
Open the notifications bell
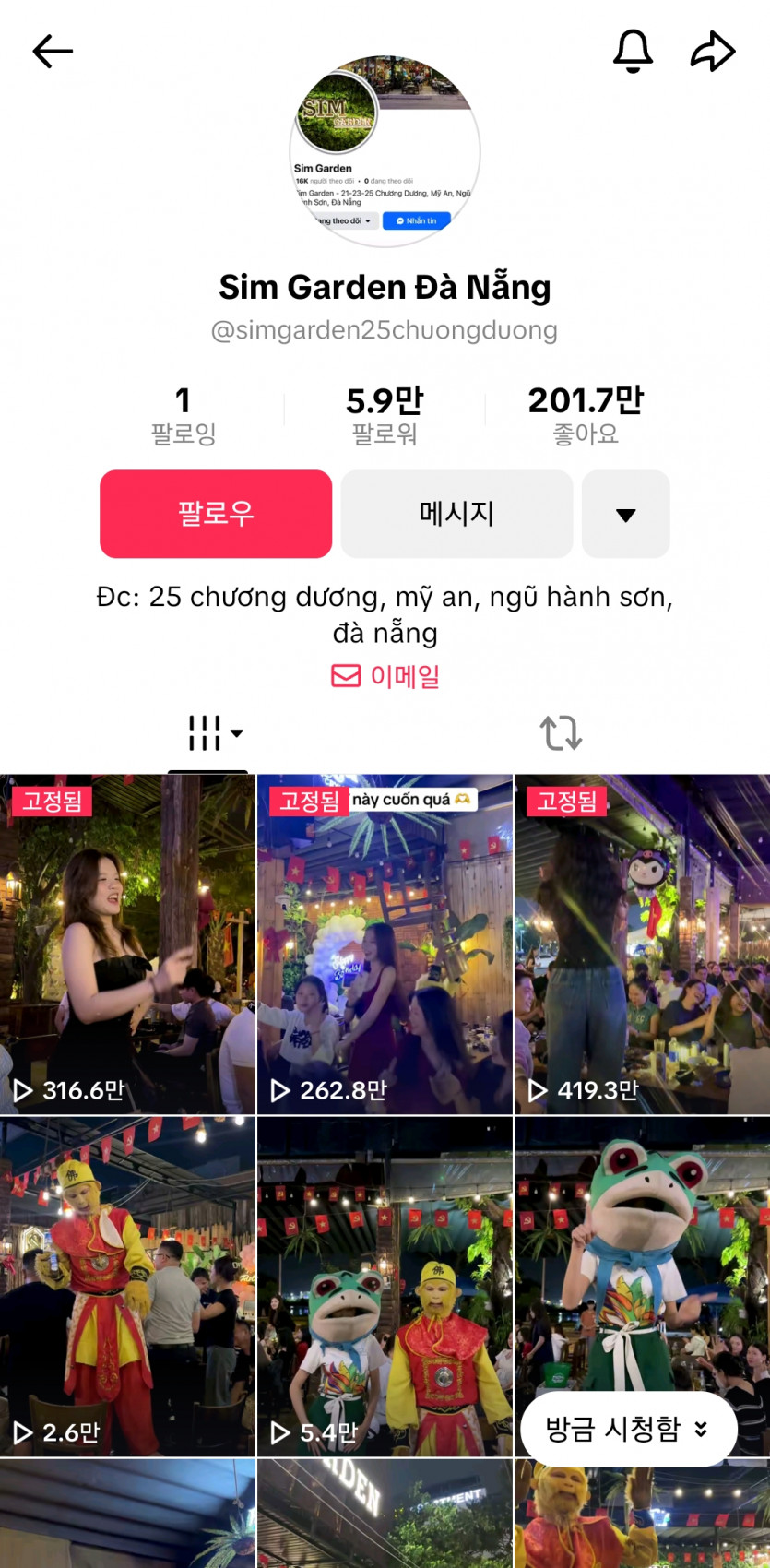click(x=633, y=51)
